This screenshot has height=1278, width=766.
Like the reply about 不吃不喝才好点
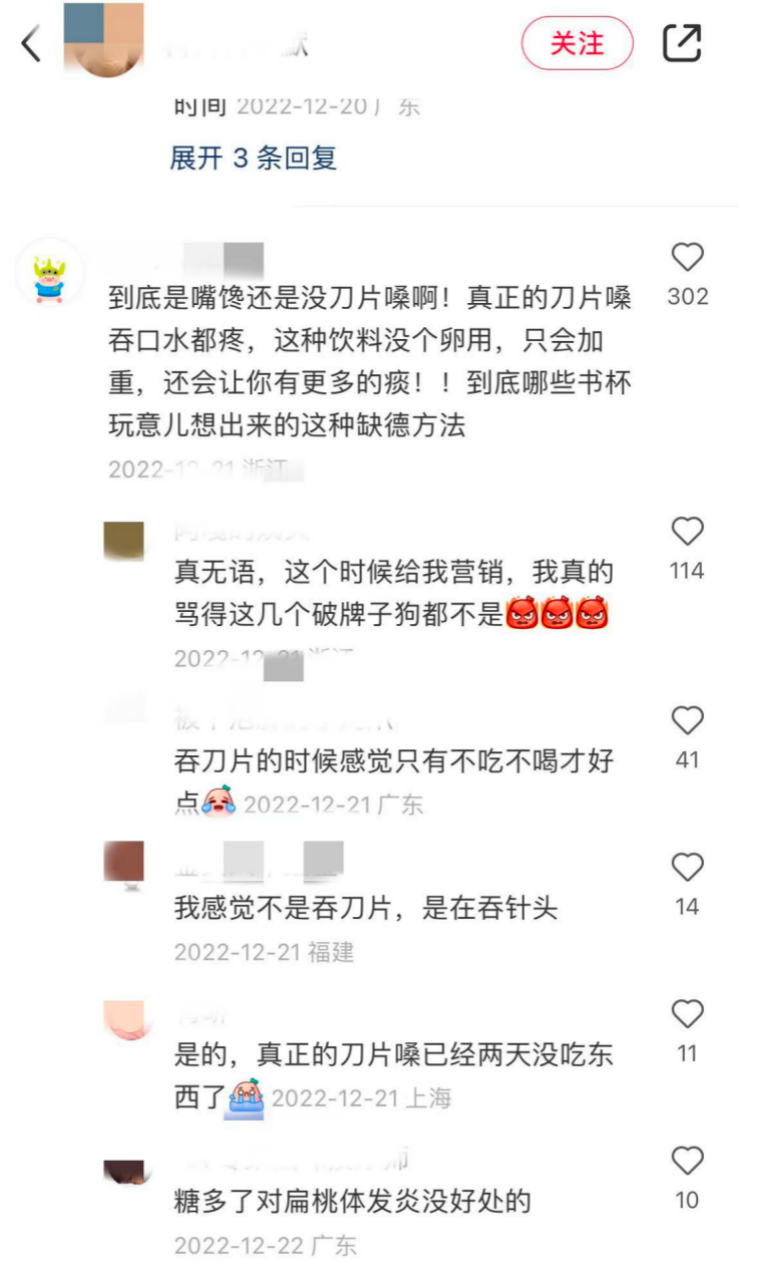(687, 721)
